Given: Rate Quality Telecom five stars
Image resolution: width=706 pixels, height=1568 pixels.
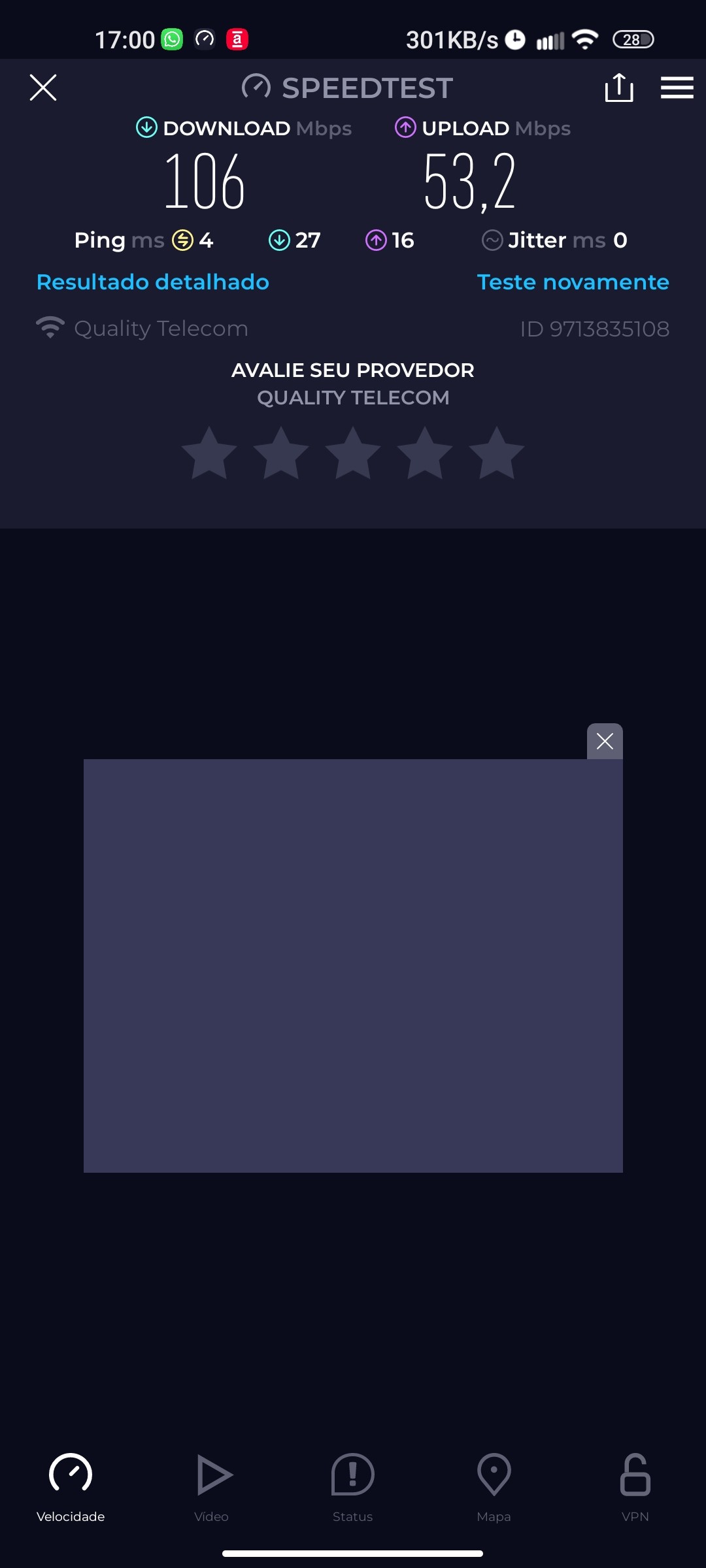Looking at the screenshot, I should (497, 453).
